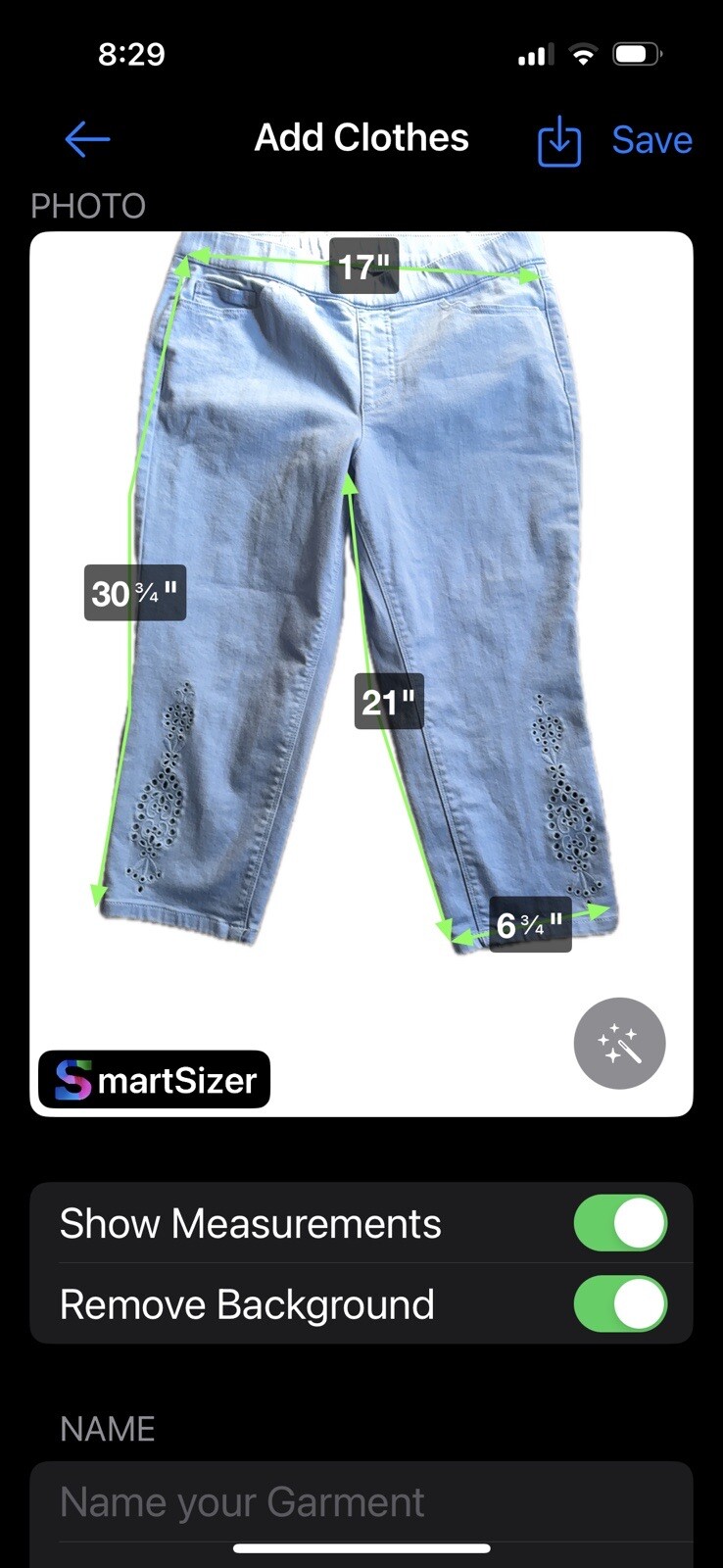
Task: Go back using the arrow icon
Action: click(x=87, y=139)
